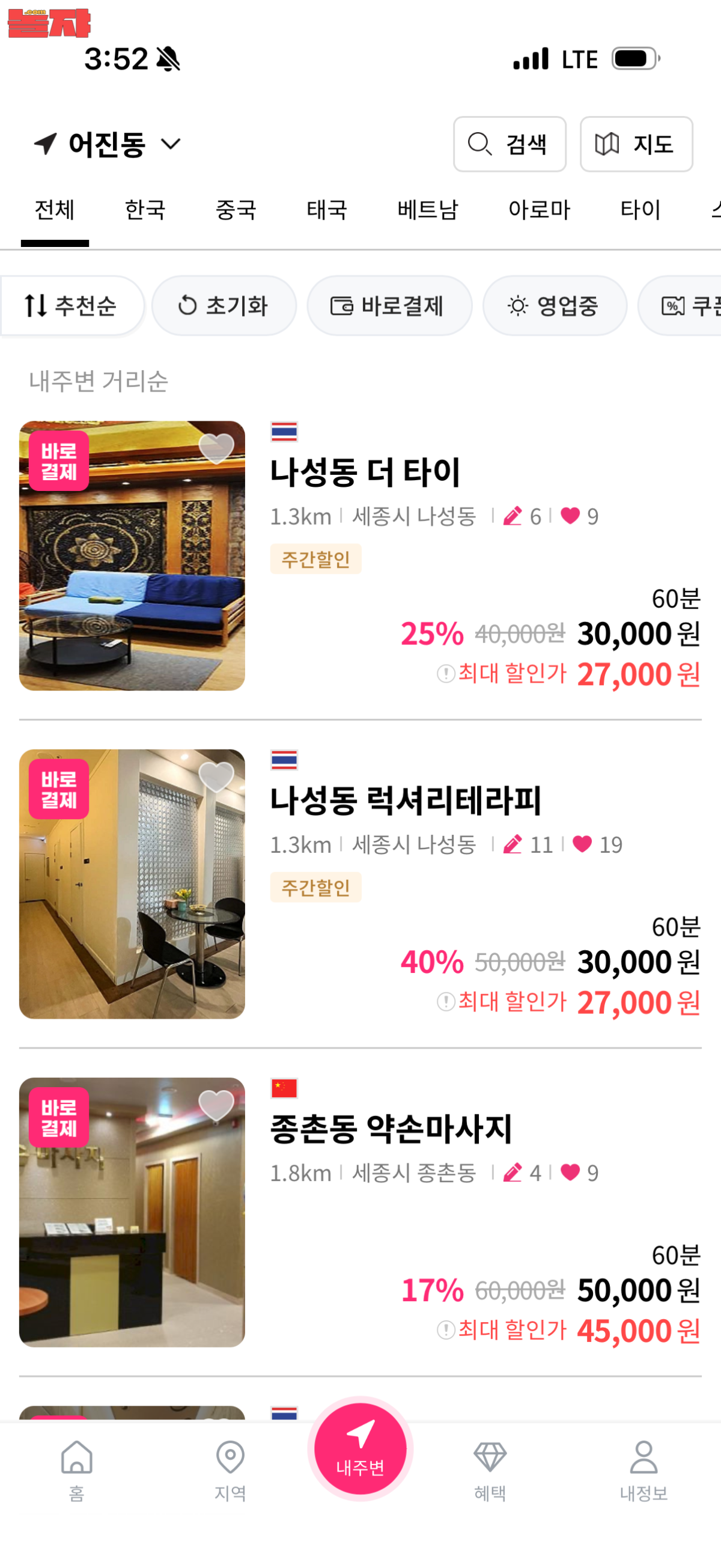Viewport: 721px width, 1568px height.
Task: Switch to the 중국 category tab
Action: [236, 210]
